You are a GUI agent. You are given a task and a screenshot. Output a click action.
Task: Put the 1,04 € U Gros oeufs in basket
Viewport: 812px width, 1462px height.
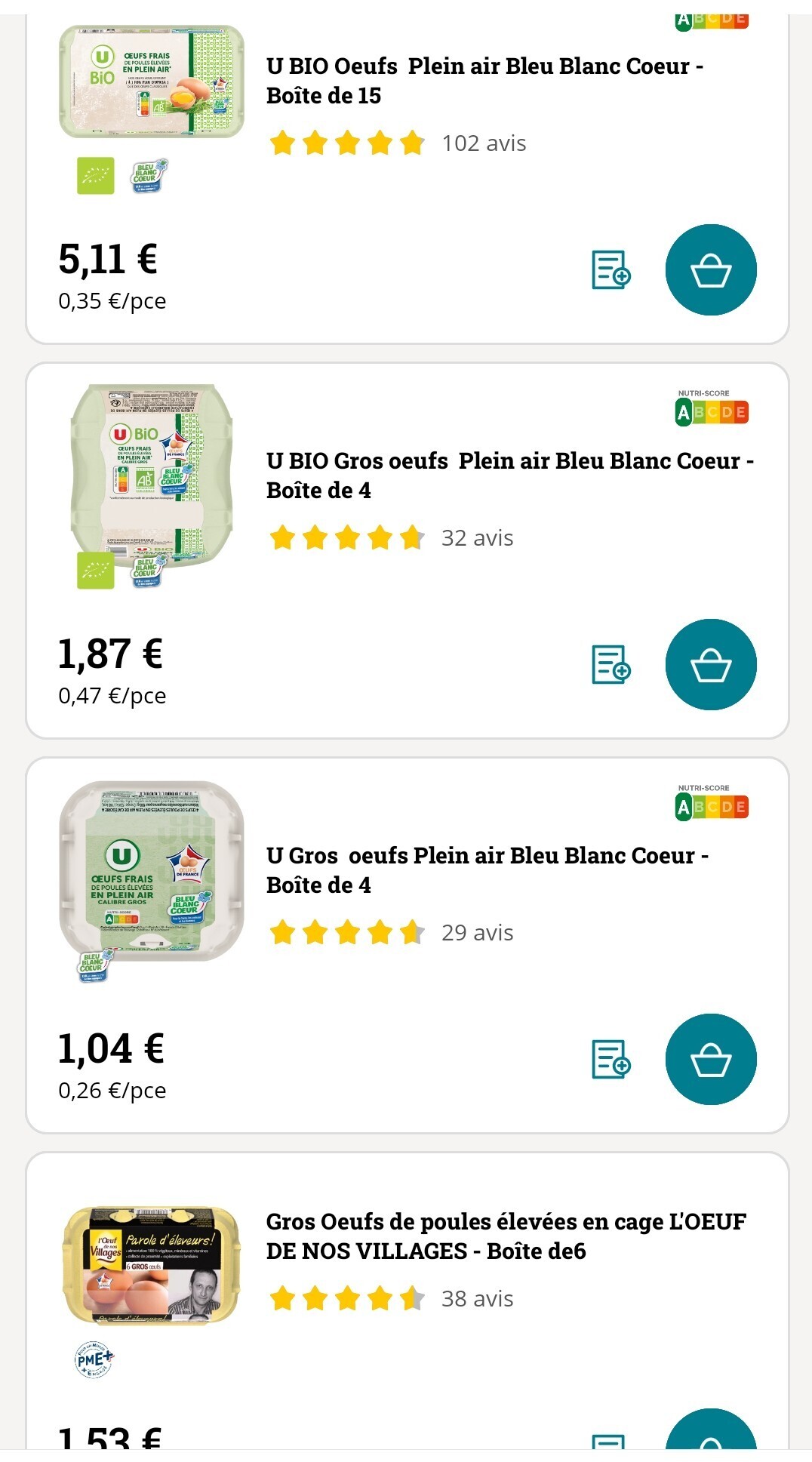[711, 1060]
